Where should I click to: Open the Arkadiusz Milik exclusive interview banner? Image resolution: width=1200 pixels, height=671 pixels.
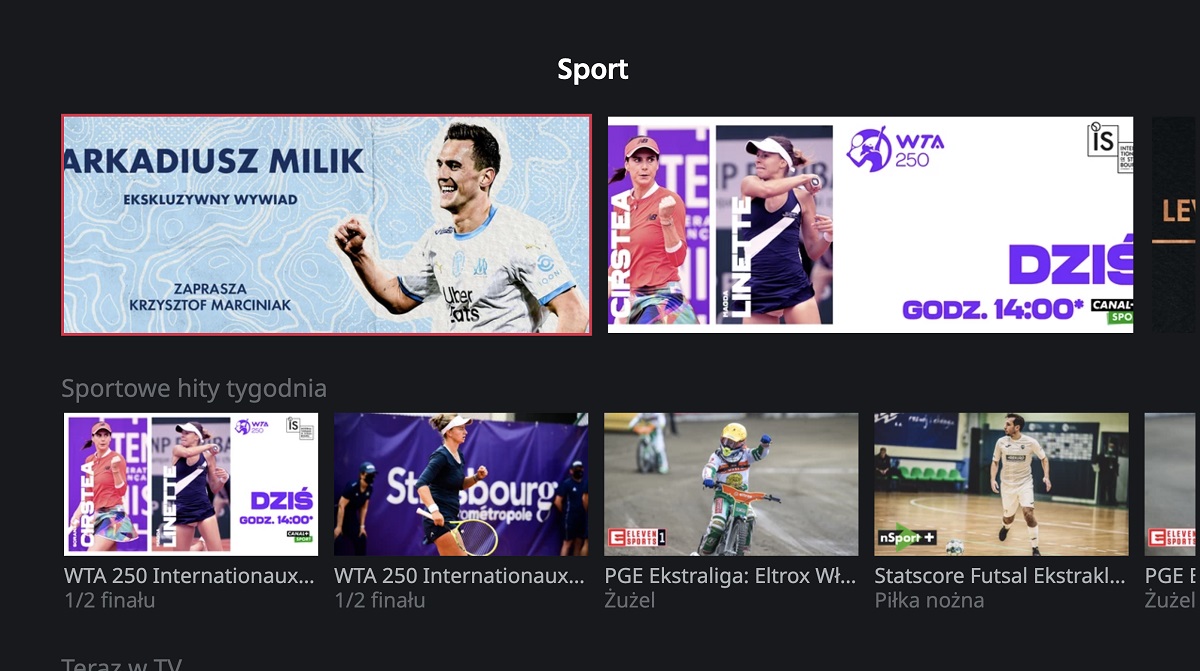tap(326, 225)
